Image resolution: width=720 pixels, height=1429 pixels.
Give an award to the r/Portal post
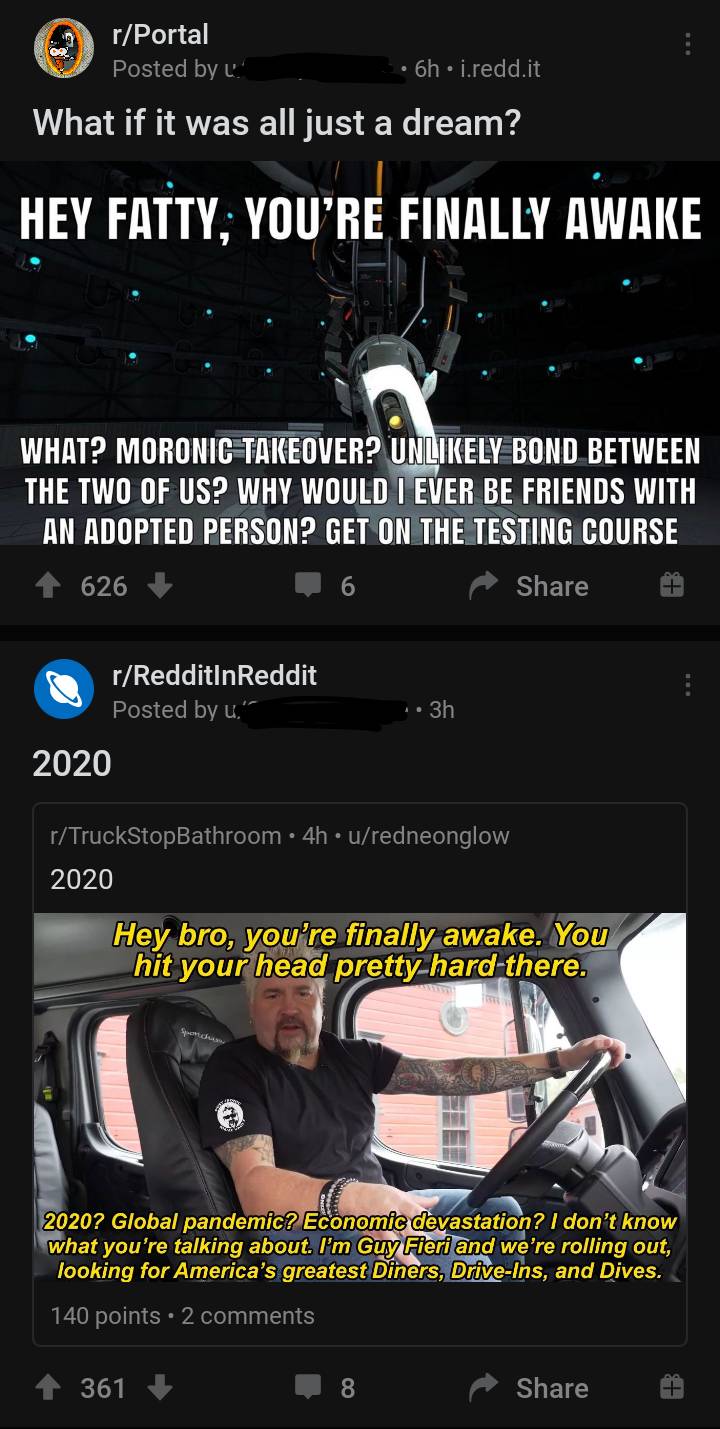pos(672,586)
